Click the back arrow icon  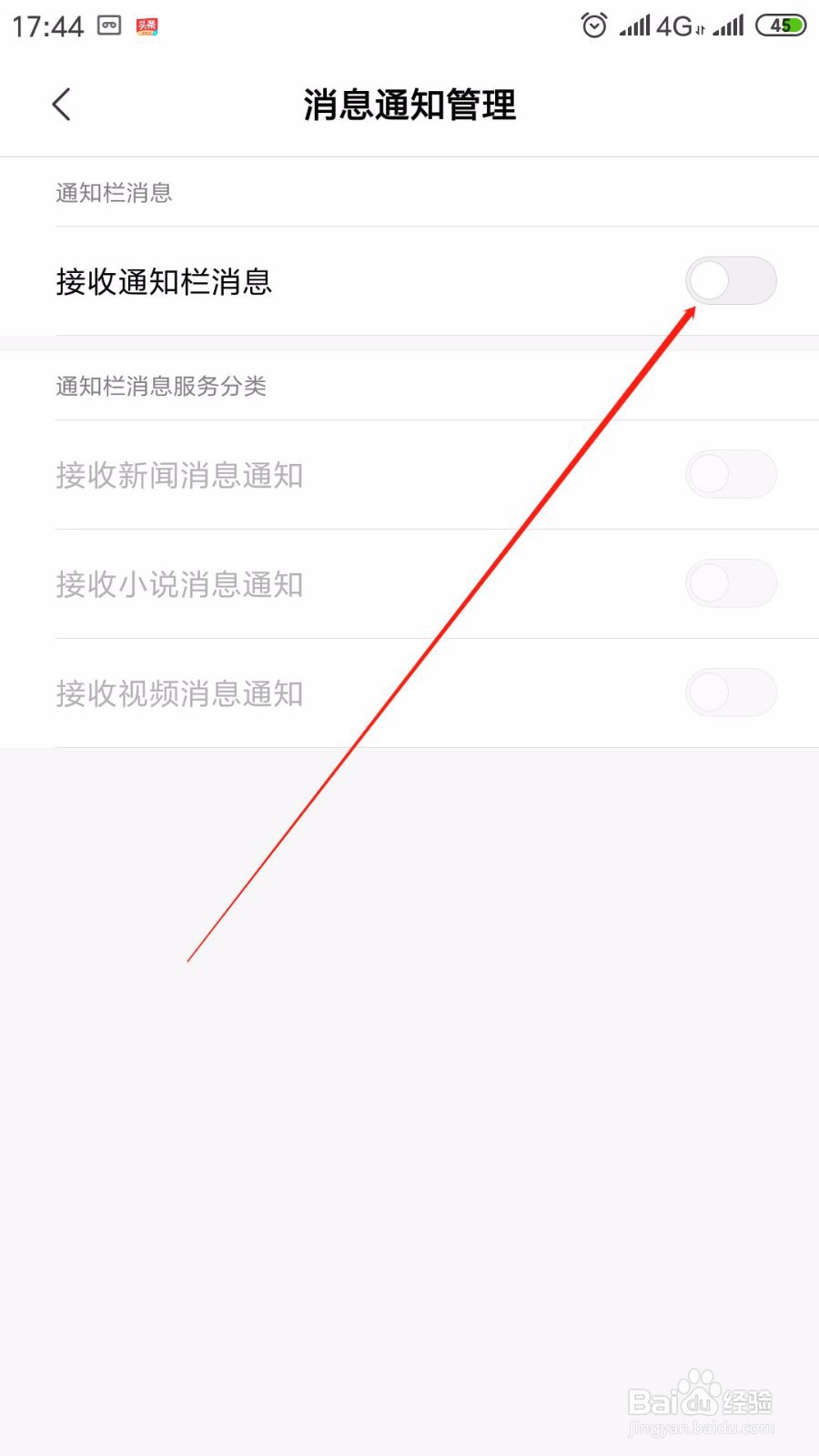(61, 105)
